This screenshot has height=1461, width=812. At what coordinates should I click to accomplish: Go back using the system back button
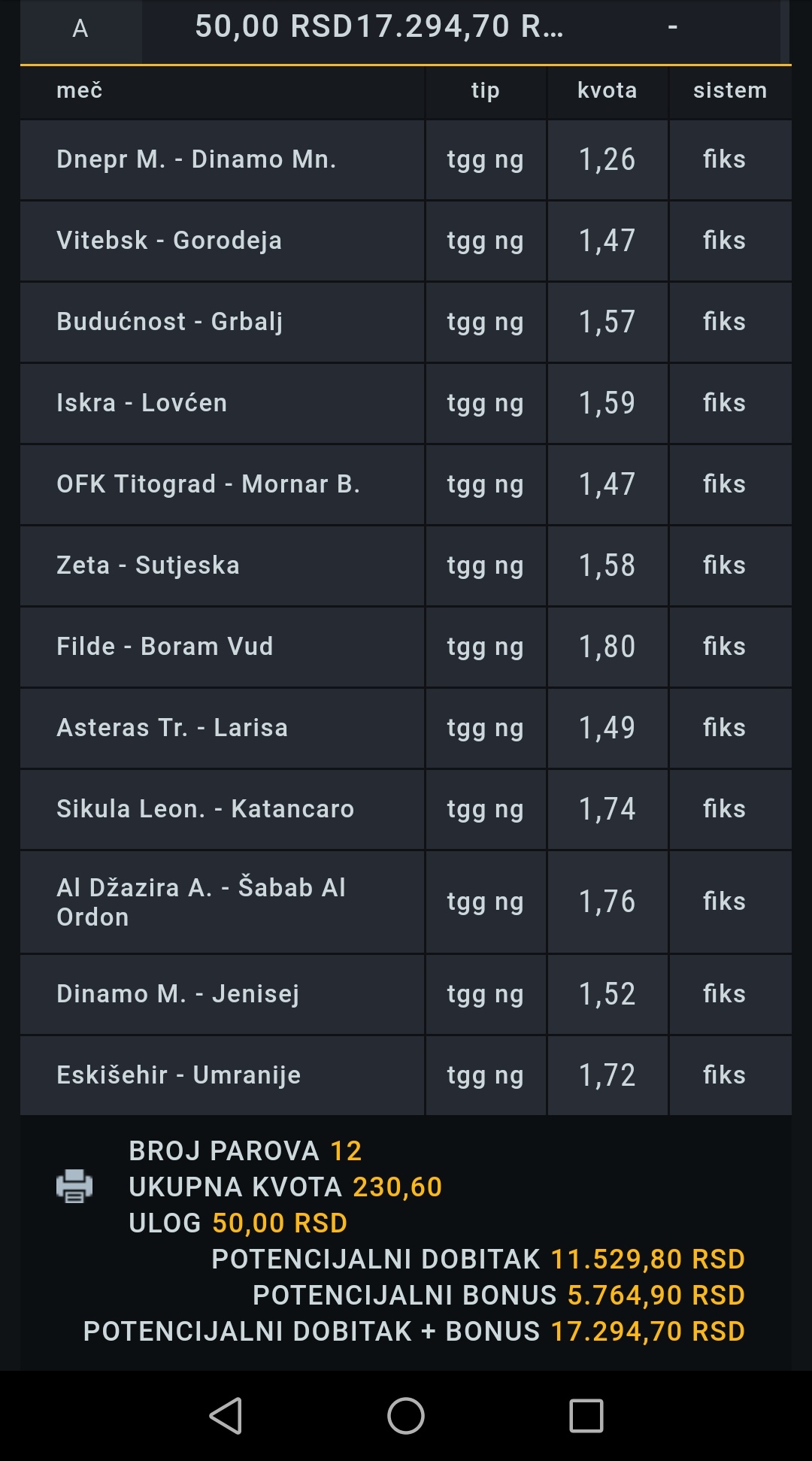click(226, 1416)
